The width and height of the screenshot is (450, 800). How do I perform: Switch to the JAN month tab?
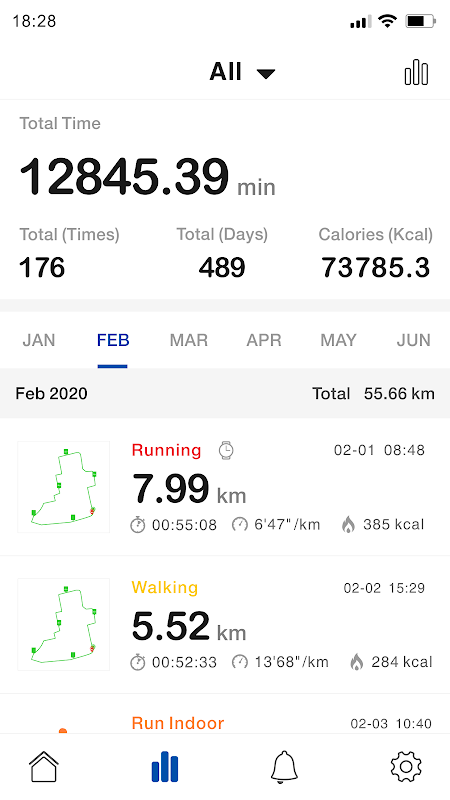point(39,340)
